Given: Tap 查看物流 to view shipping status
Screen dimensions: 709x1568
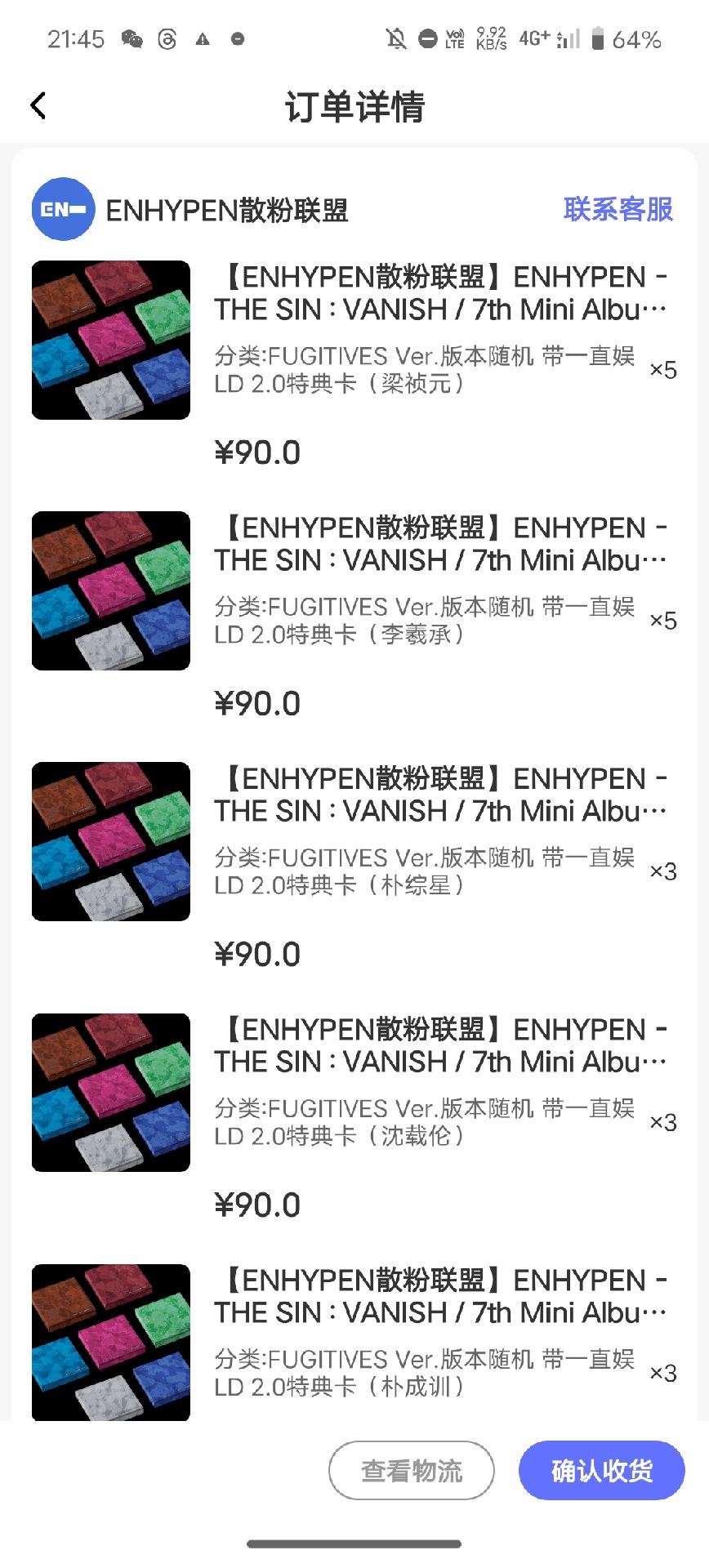Looking at the screenshot, I should click(411, 1470).
